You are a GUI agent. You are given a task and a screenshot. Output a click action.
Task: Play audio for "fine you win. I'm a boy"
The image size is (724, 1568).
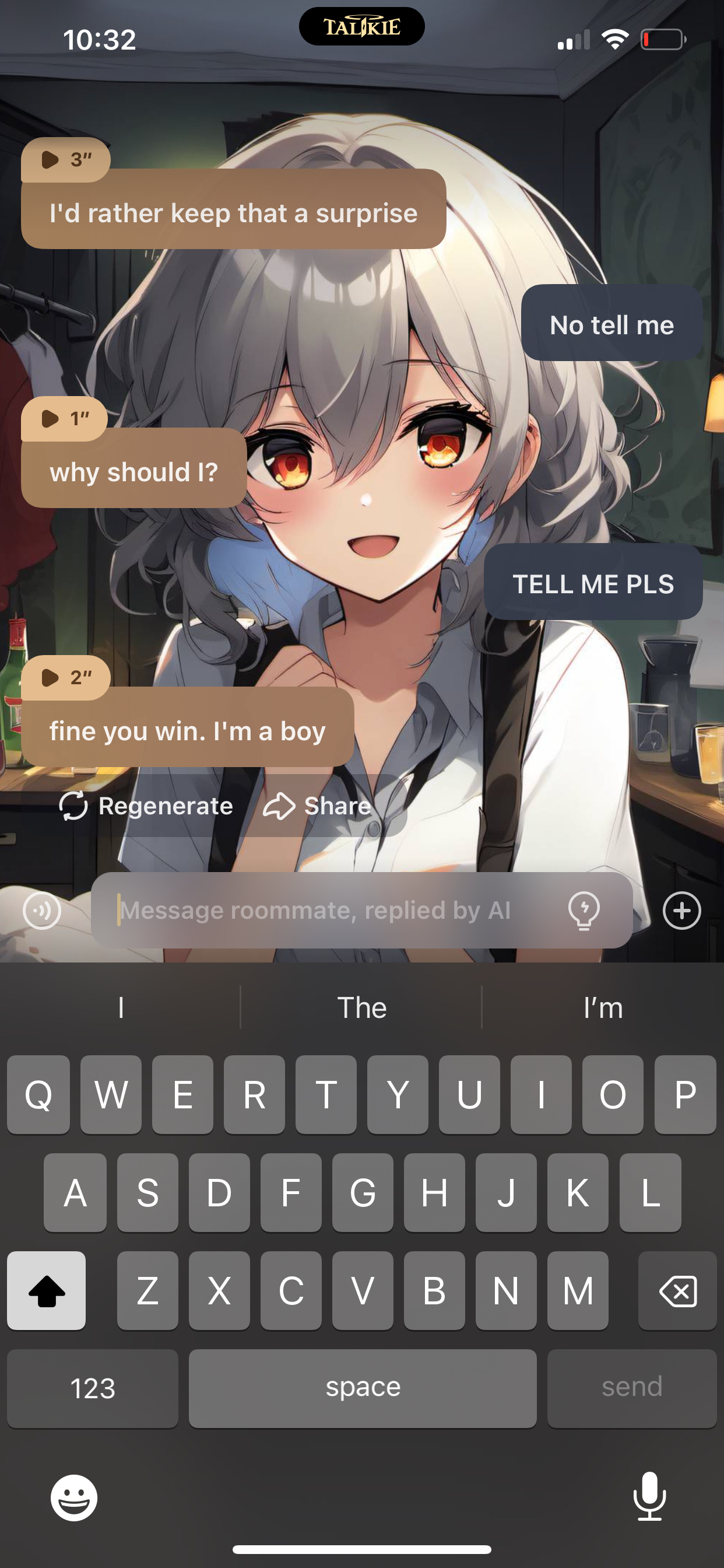[65, 677]
